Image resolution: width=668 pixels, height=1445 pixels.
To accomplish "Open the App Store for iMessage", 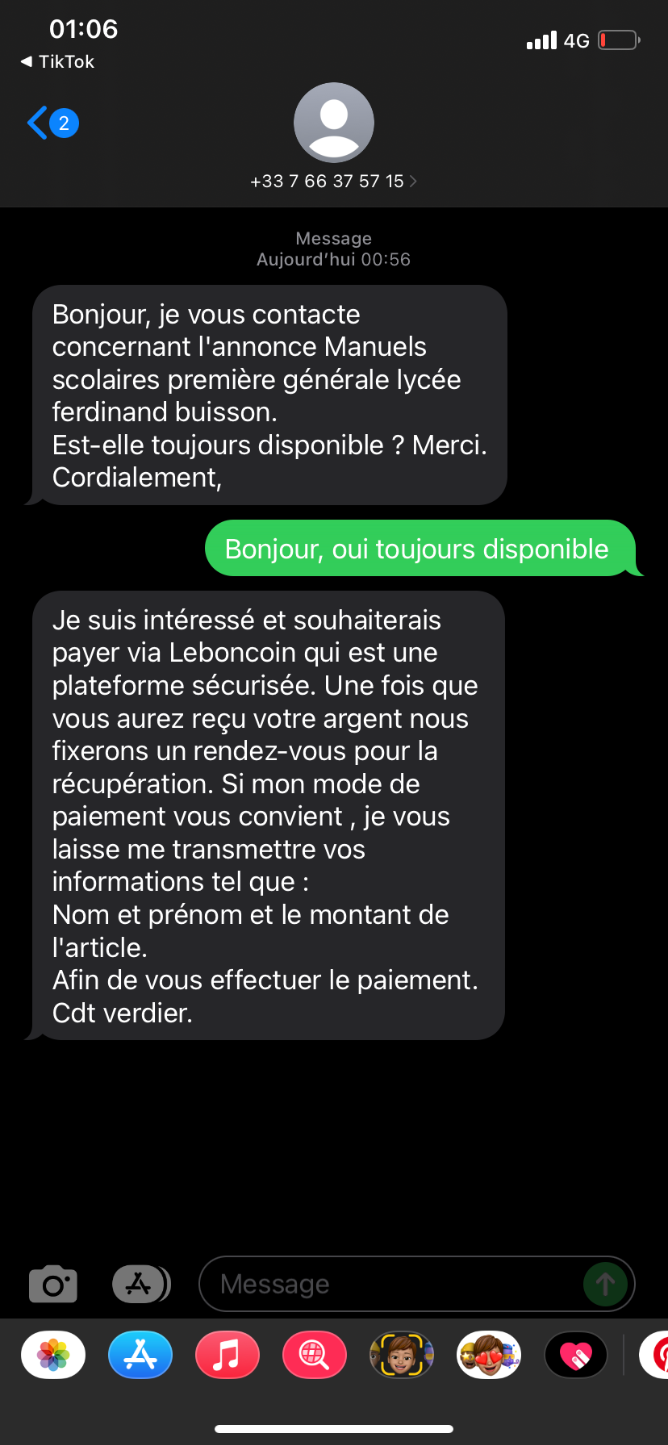I will 140,1356.
